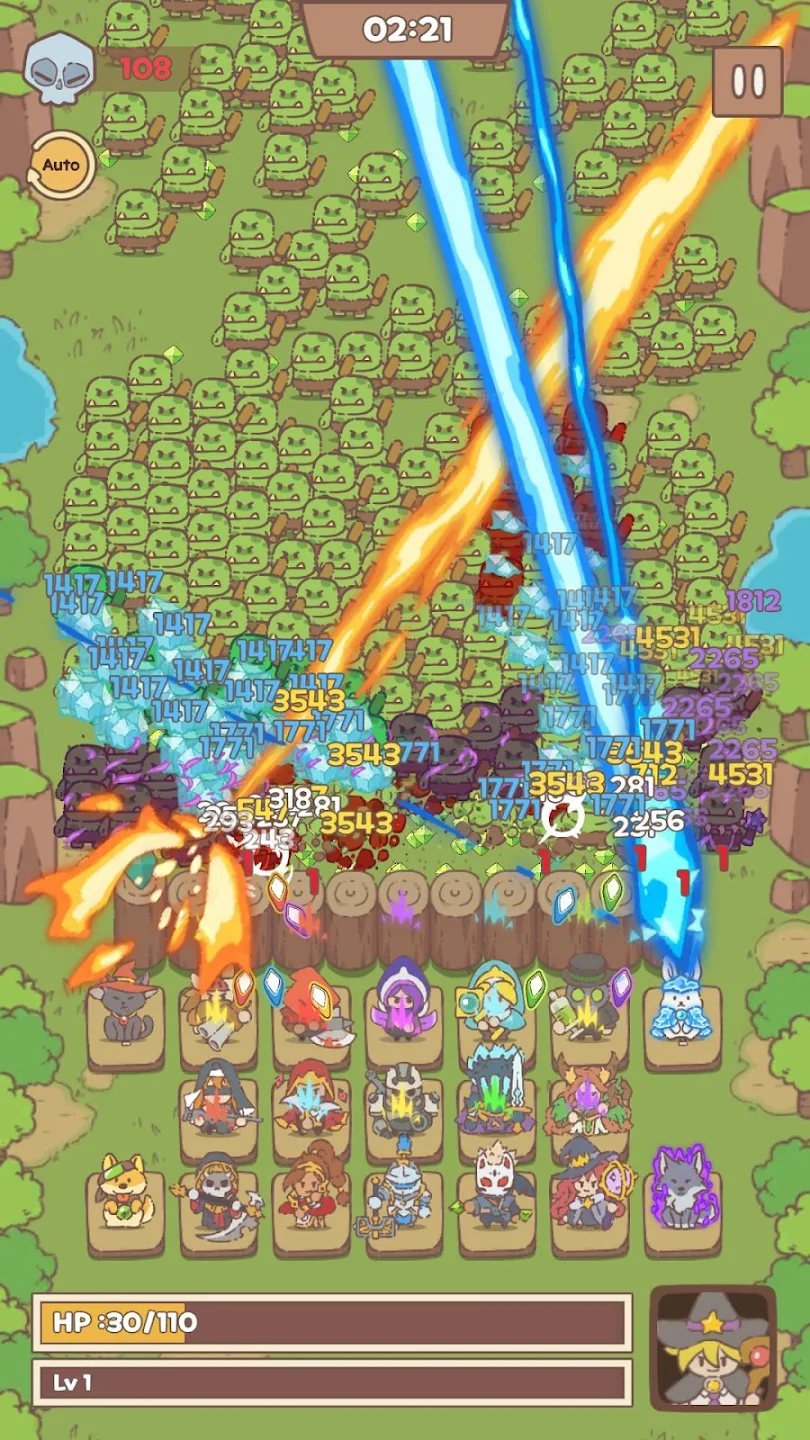810x1440 pixels.
Task: Choose the horned-helmet warrior unit
Action: [403, 1098]
